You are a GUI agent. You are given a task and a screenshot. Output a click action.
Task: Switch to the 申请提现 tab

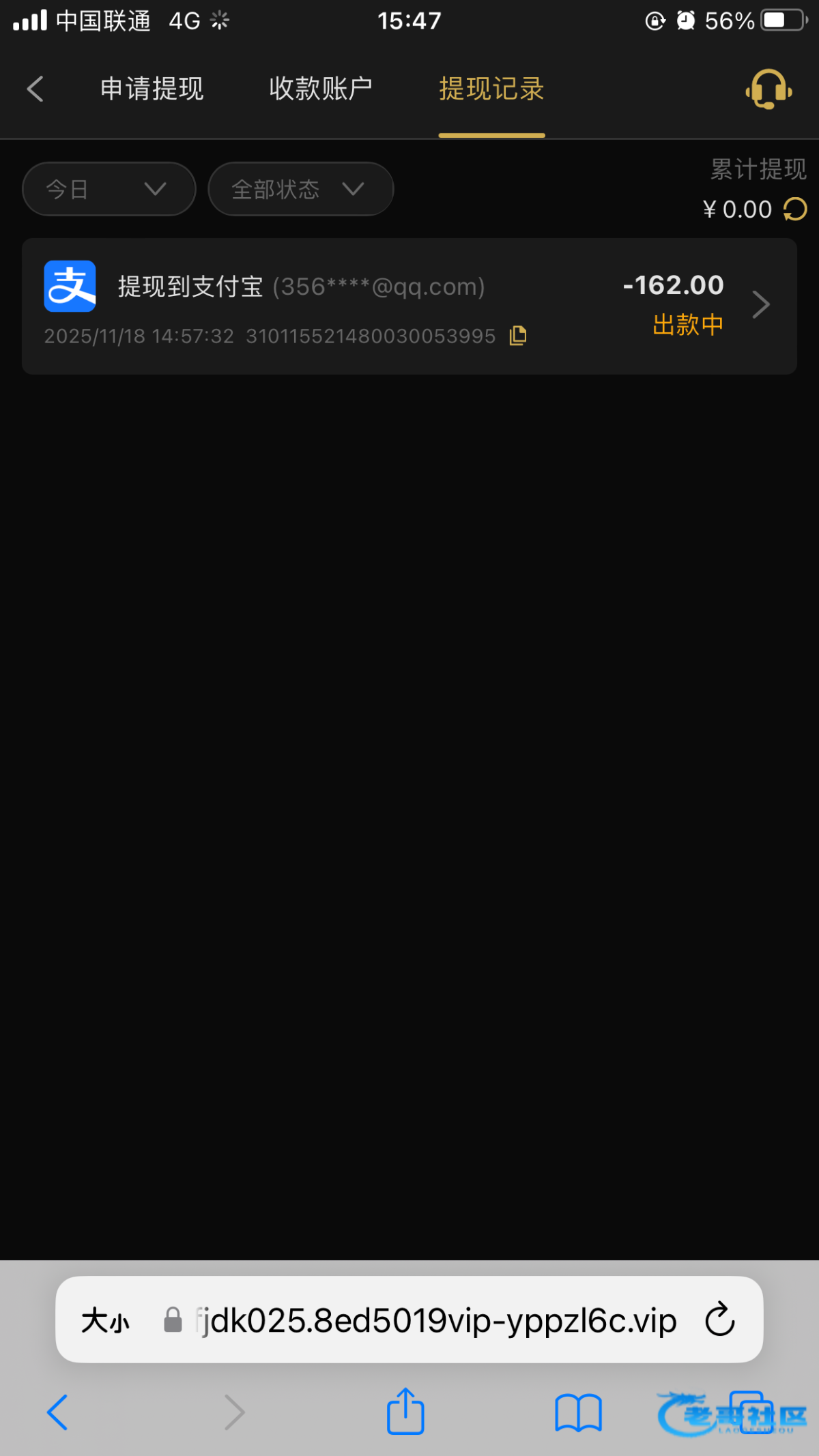point(152,89)
